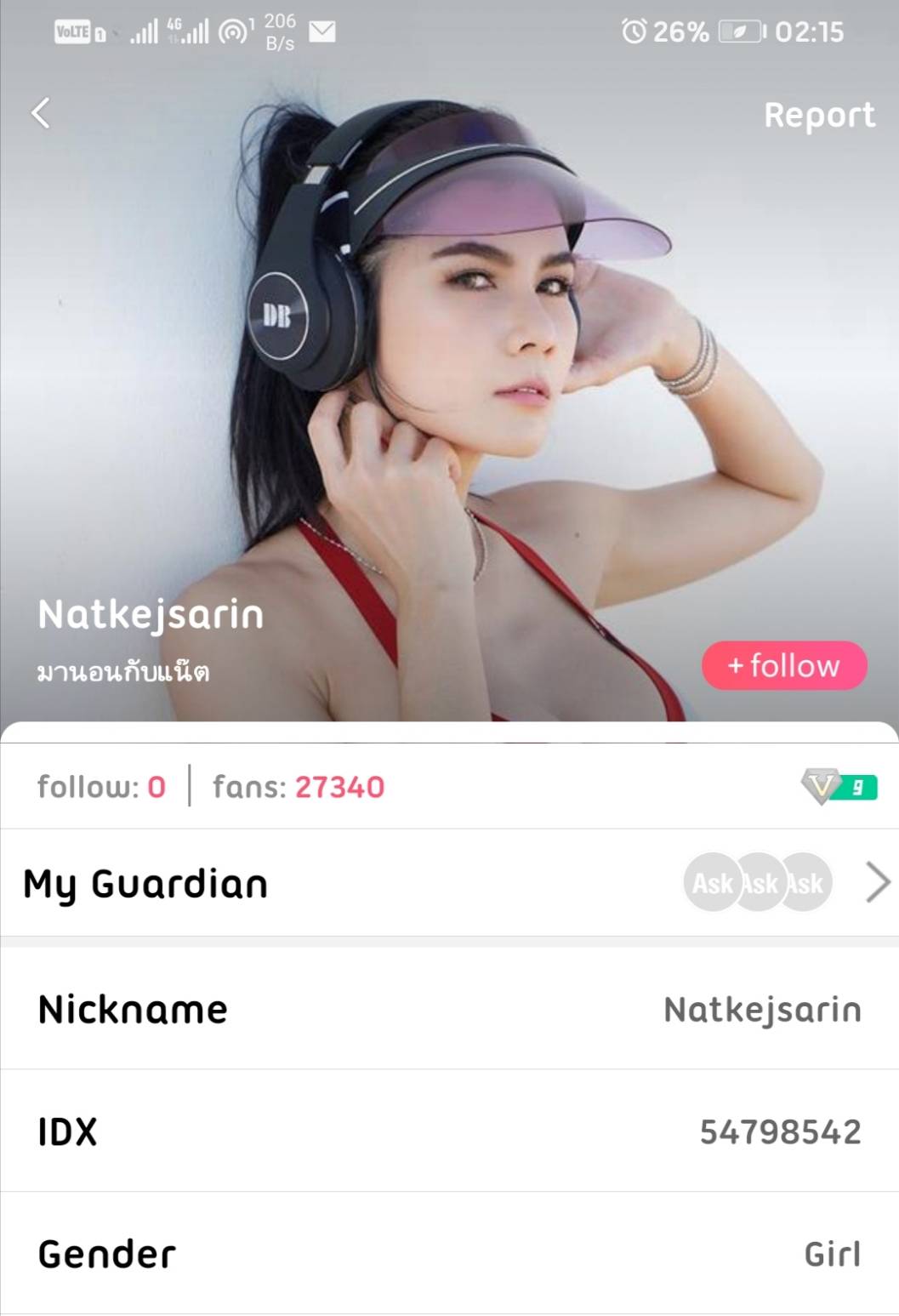Follow Natkejsarin
Image resolution: width=899 pixels, height=1316 pixels.
tap(783, 665)
